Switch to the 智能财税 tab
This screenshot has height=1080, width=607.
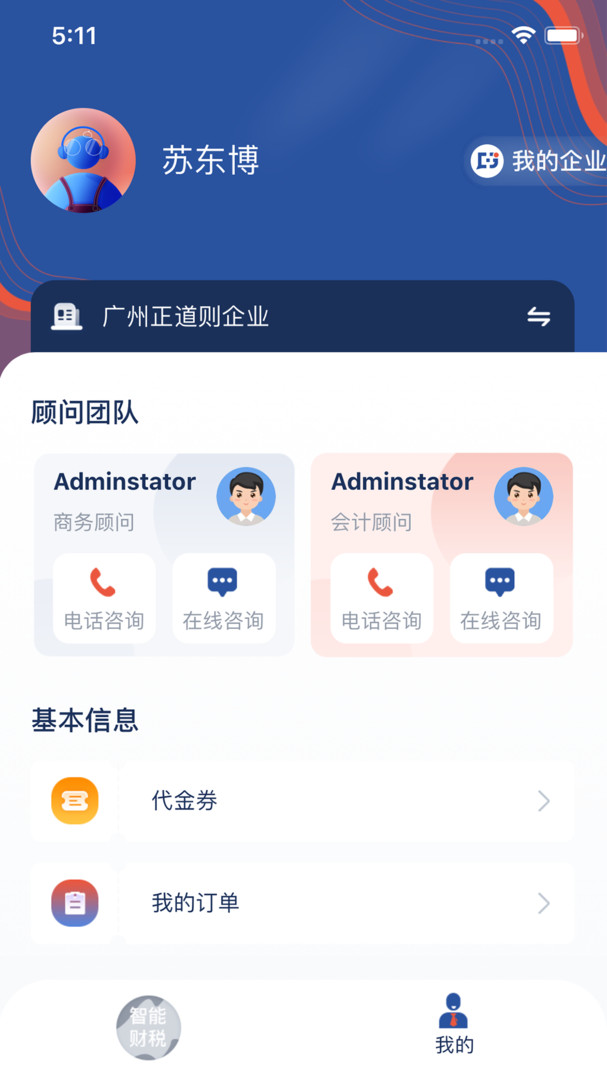pos(148,1027)
